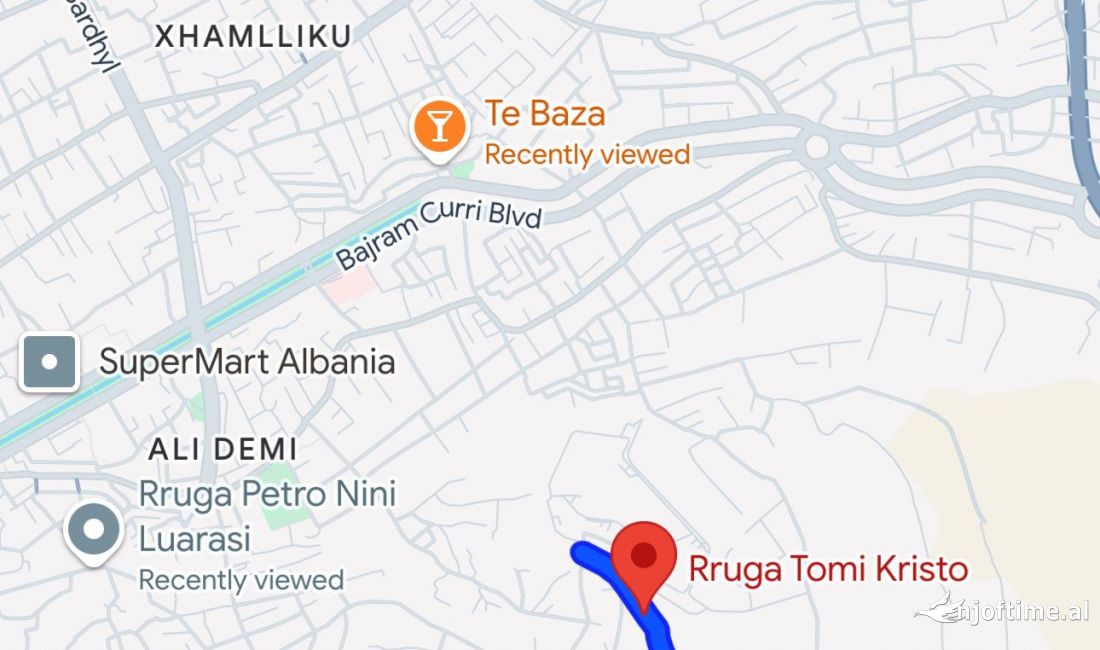Open the Rruga Petro Nini Luarasi pin
This screenshot has height=650, width=1100.
point(94,532)
